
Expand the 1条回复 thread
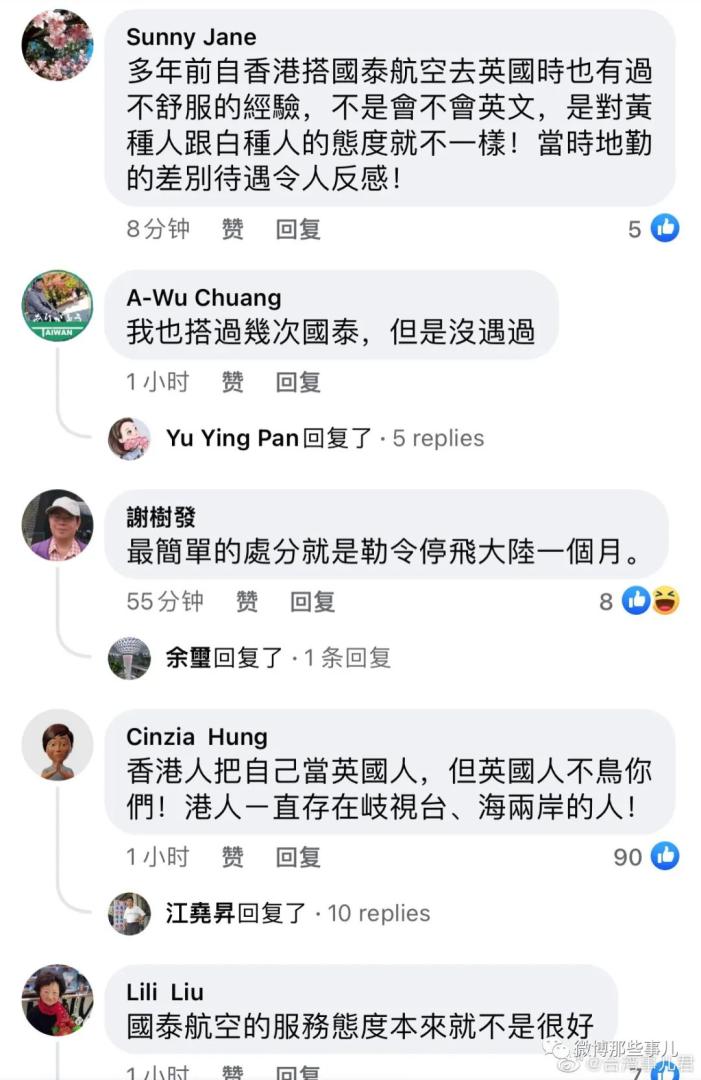[x=278, y=658]
